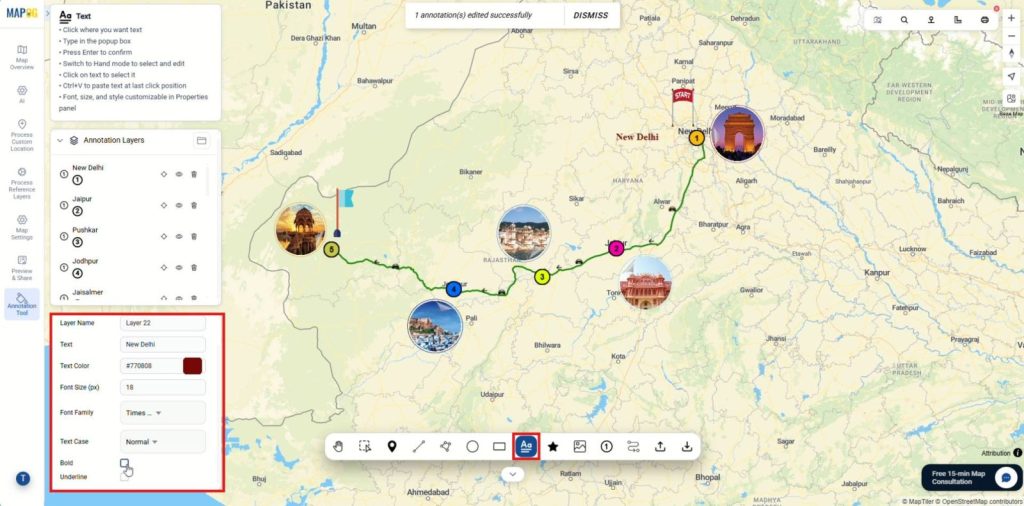The width and height of the screenshot is (1024, 506).
Task: Delete the New Delhi annotation layer
Action: pos(194,174)
